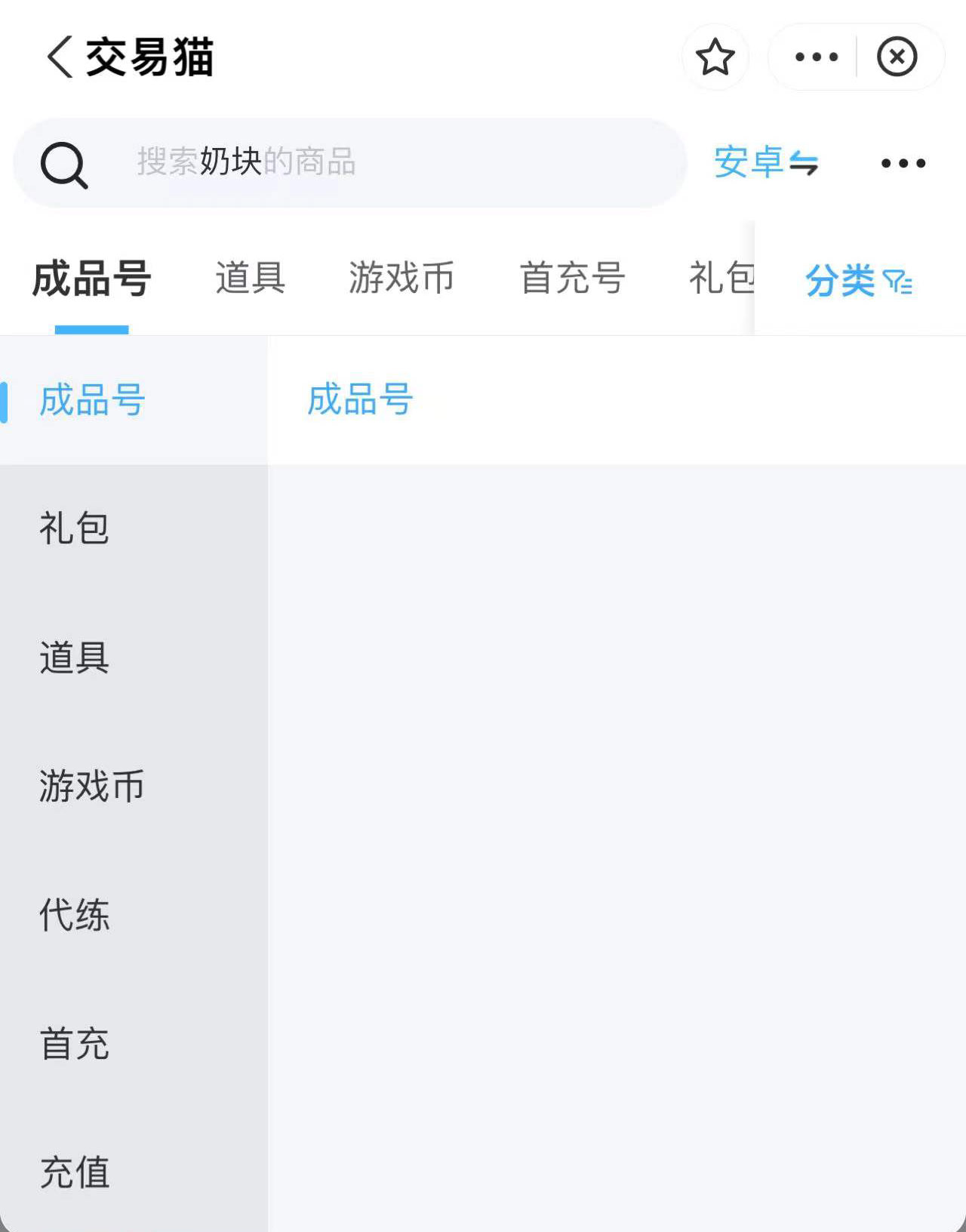Tap the search box for 奶块 goods
This screenshot has width=966, height=1232.
click(x=351, y=162)
